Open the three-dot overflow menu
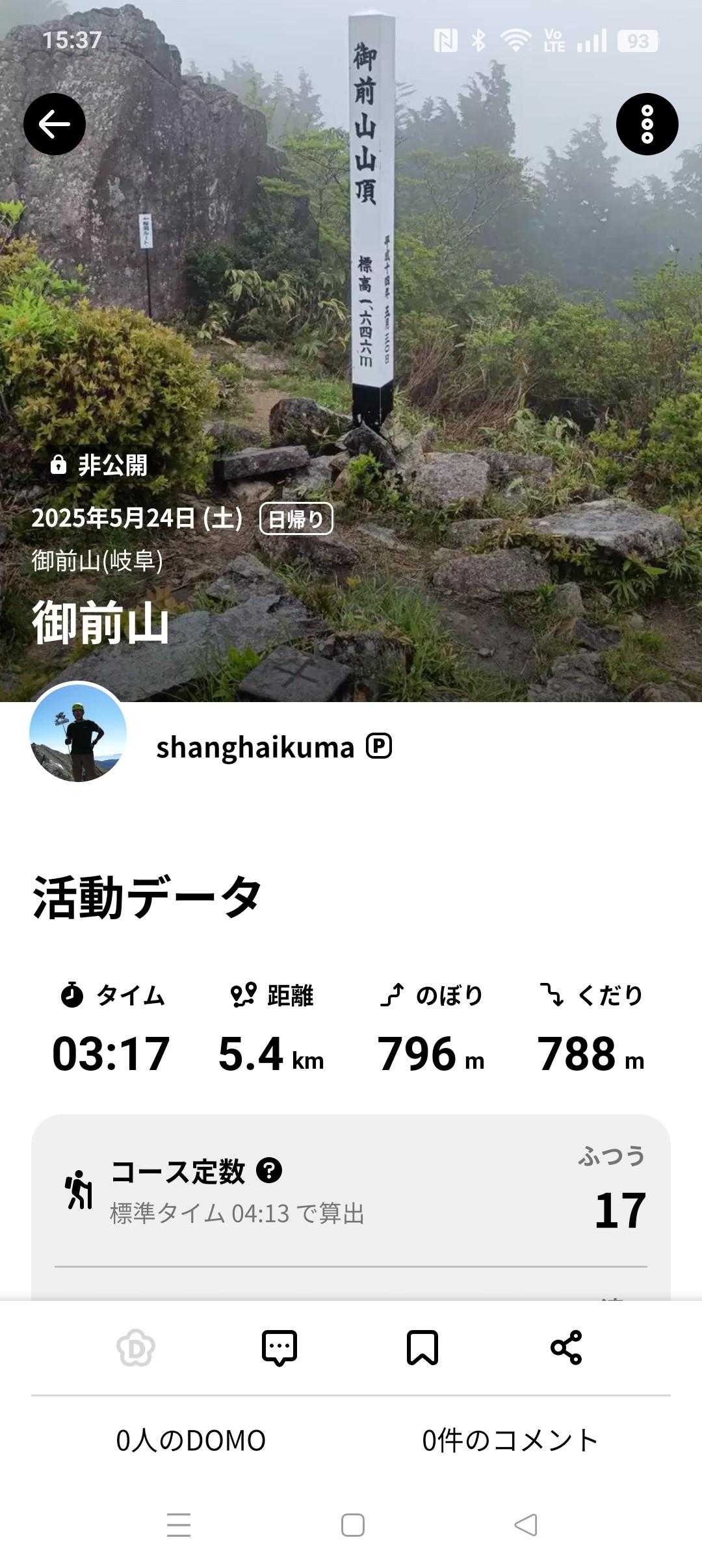This screenshot has width=702, height=1568. [647, 124]
